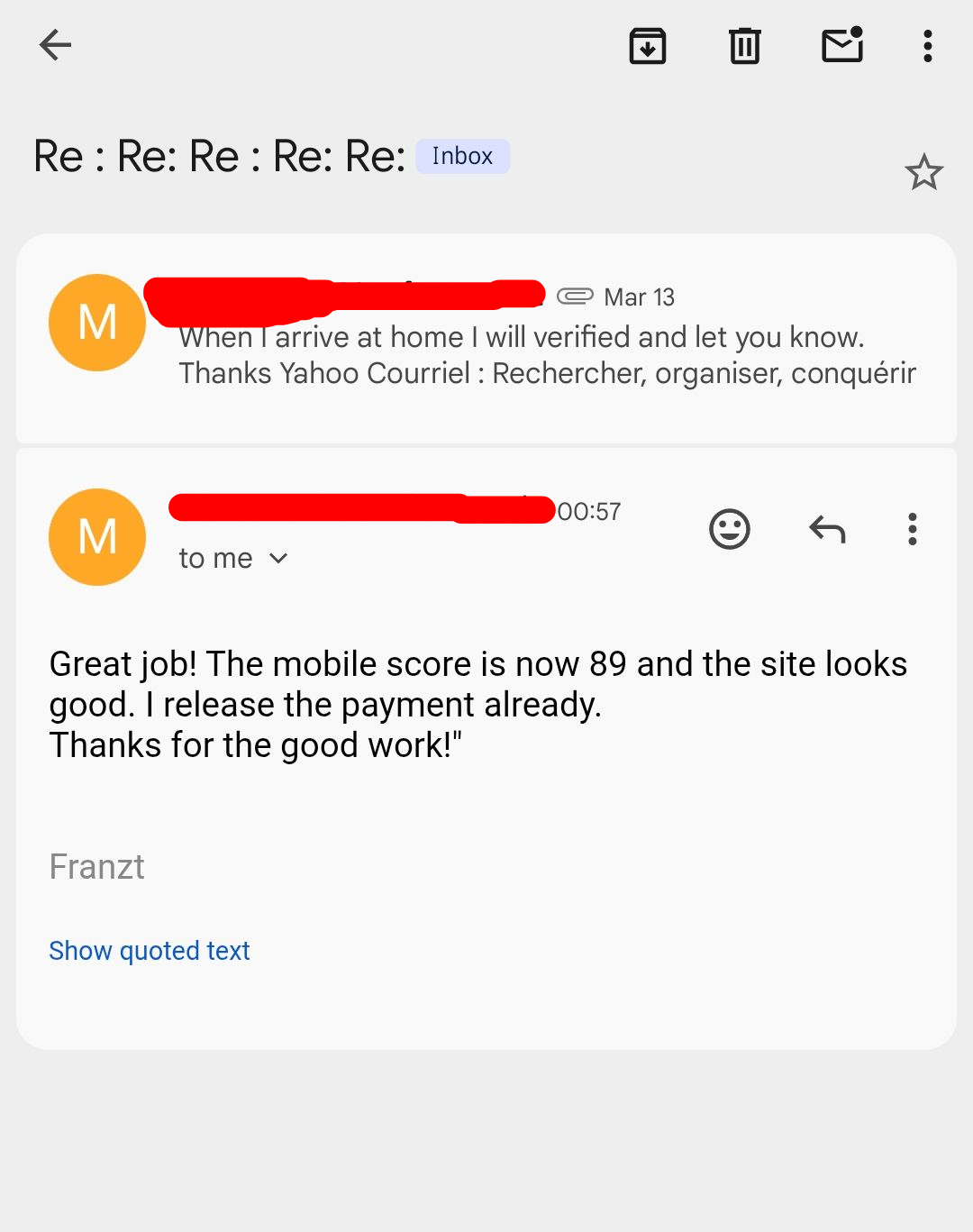This screenshot has width=973, height=1232.
Task: Add an emoji reaction to the message
Action: click(x=729, y=529)
